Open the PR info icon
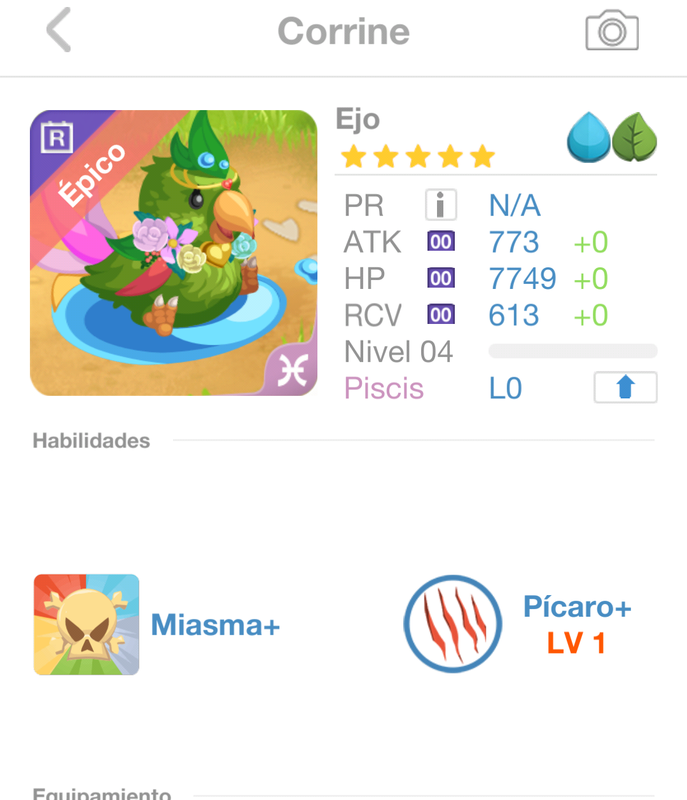This screenshot has width=687, height=800. click(x=440, y=206)
